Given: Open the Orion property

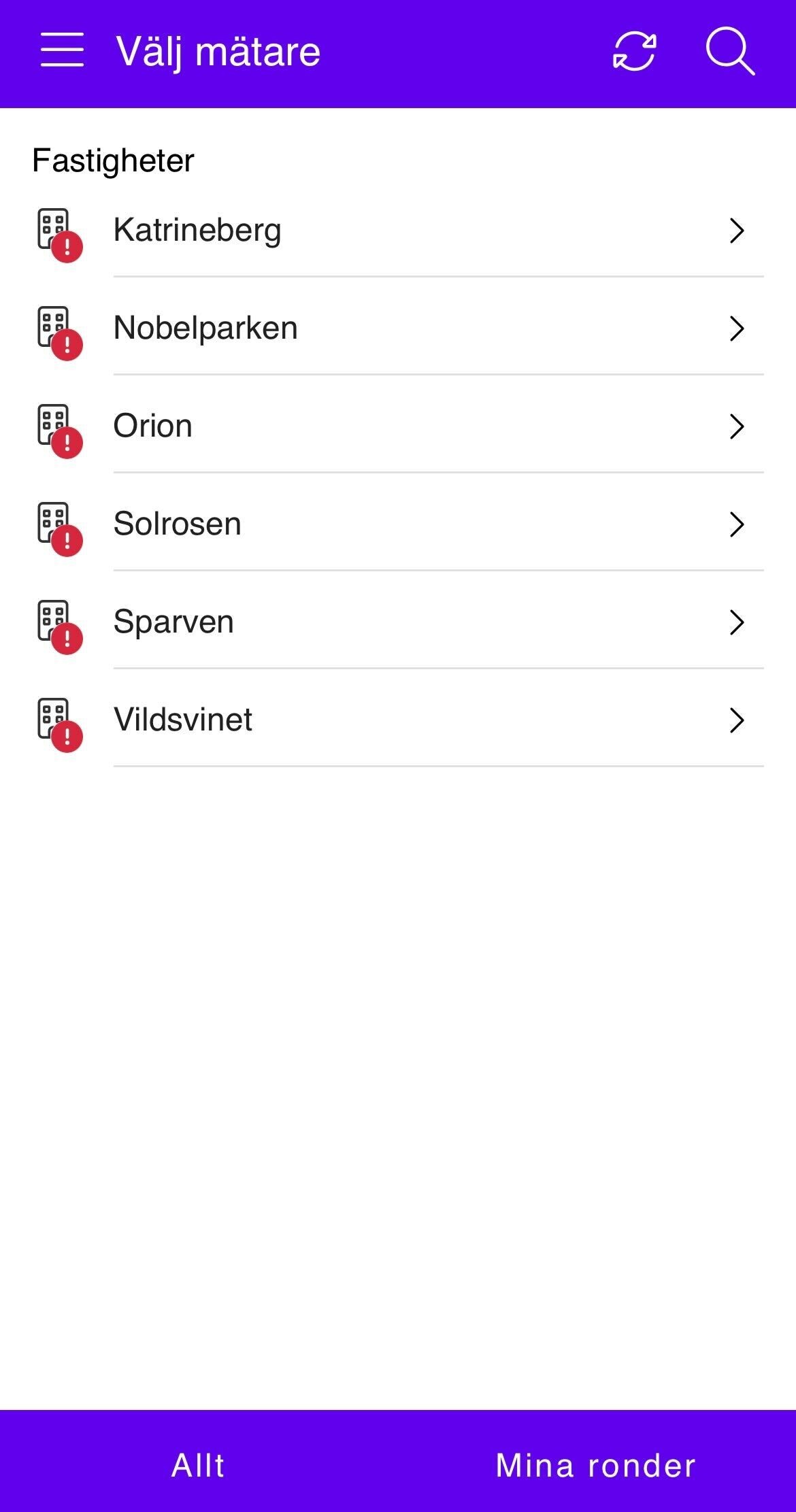Looking at the screenshot, I should 398,426.
